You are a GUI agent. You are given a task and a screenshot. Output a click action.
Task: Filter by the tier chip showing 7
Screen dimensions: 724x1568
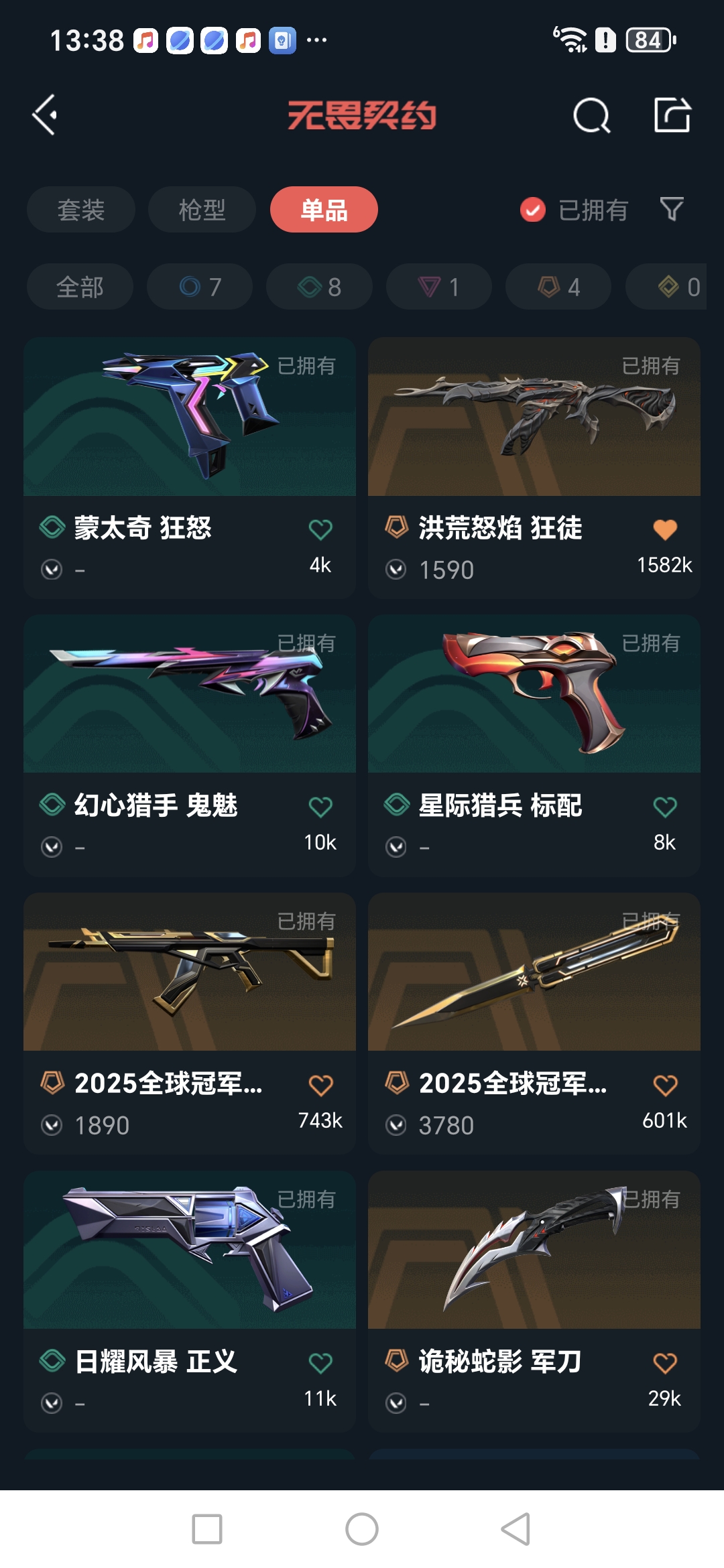tap(200, 287)
